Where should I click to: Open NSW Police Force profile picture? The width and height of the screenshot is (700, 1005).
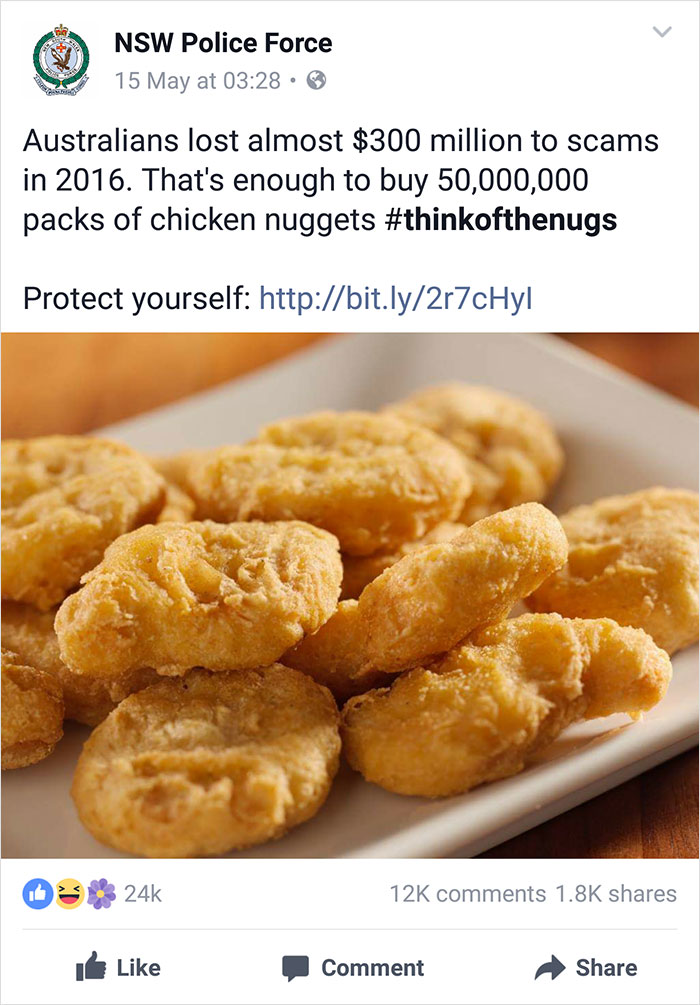pos(61,60)
